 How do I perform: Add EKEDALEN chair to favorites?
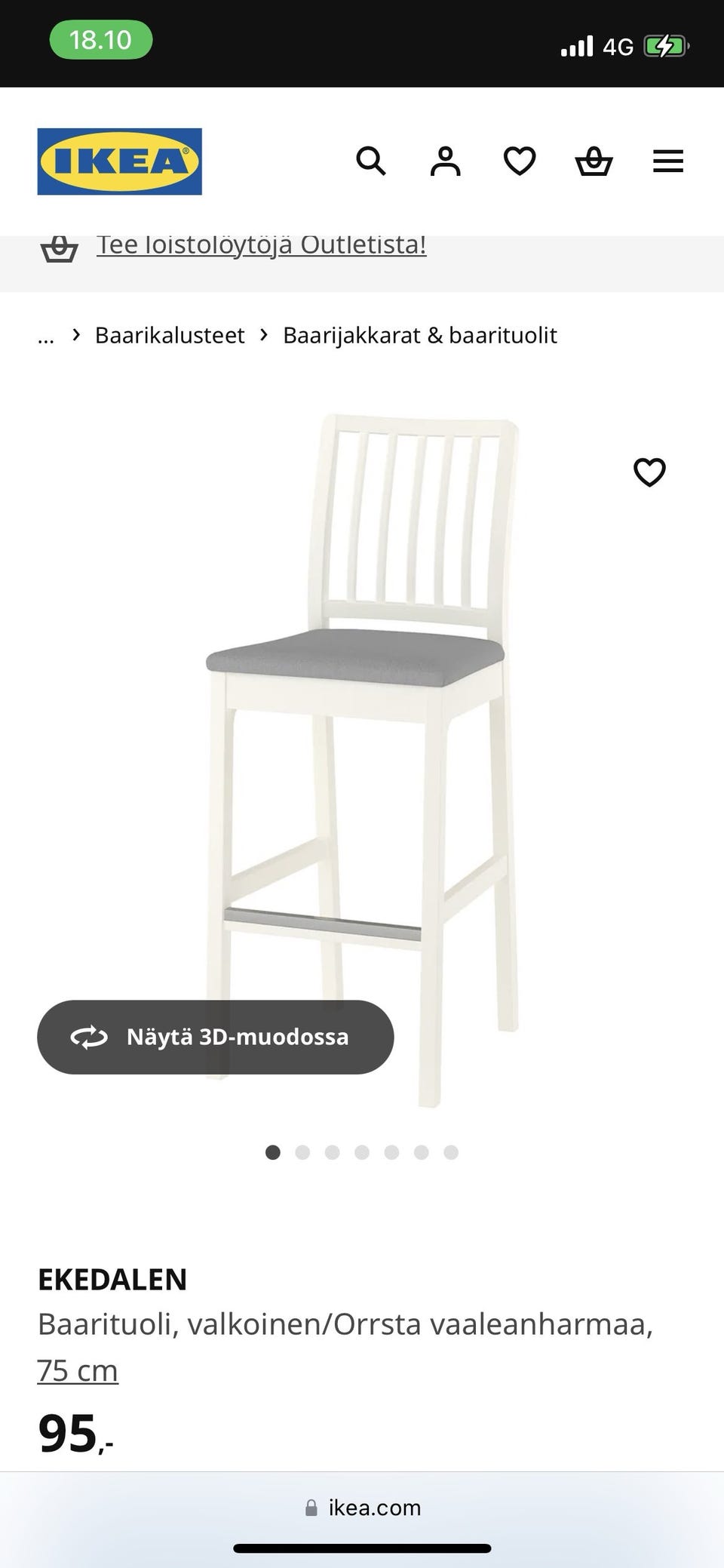(649, 472)
